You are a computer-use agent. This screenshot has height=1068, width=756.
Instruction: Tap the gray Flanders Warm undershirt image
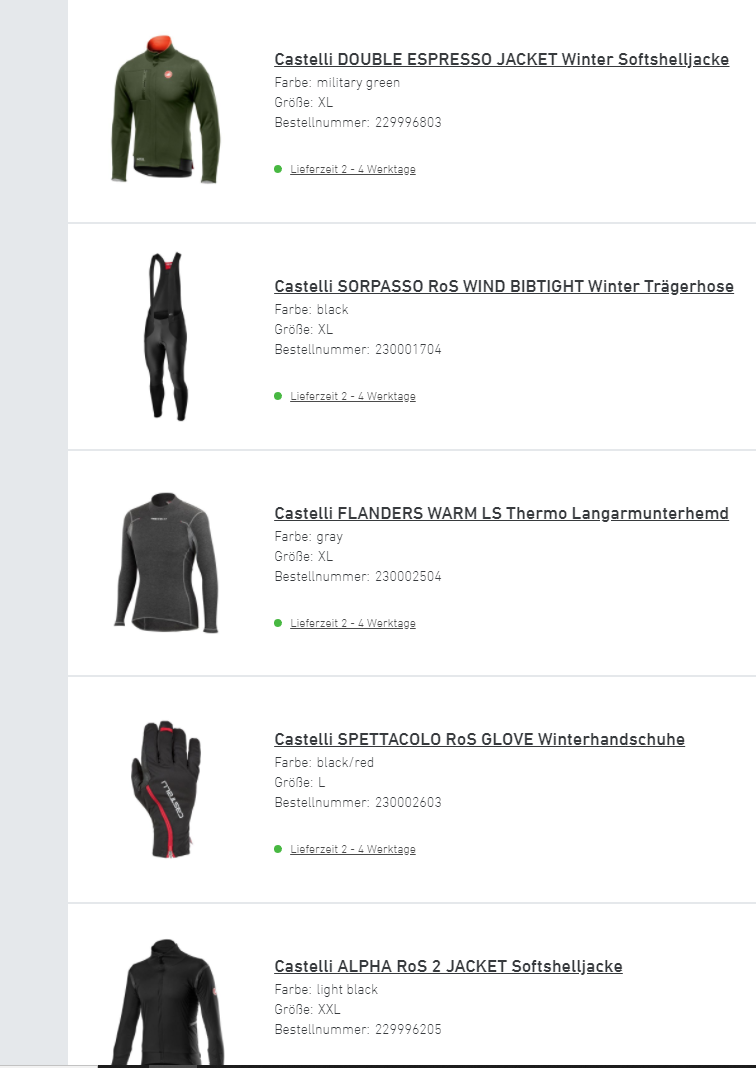(x=166, y=562)
